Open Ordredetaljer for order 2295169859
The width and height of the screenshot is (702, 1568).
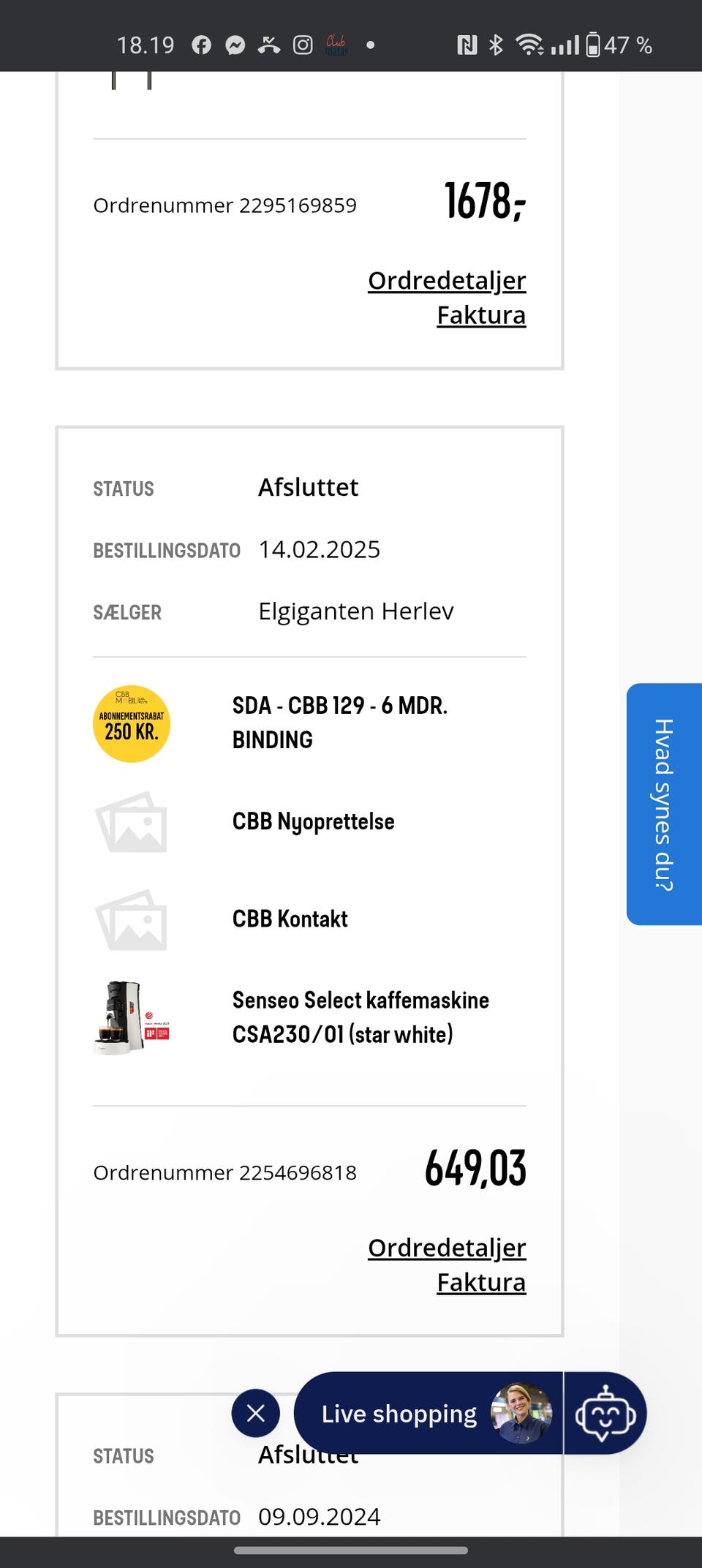pyautogui.click(x=447, y=280)
